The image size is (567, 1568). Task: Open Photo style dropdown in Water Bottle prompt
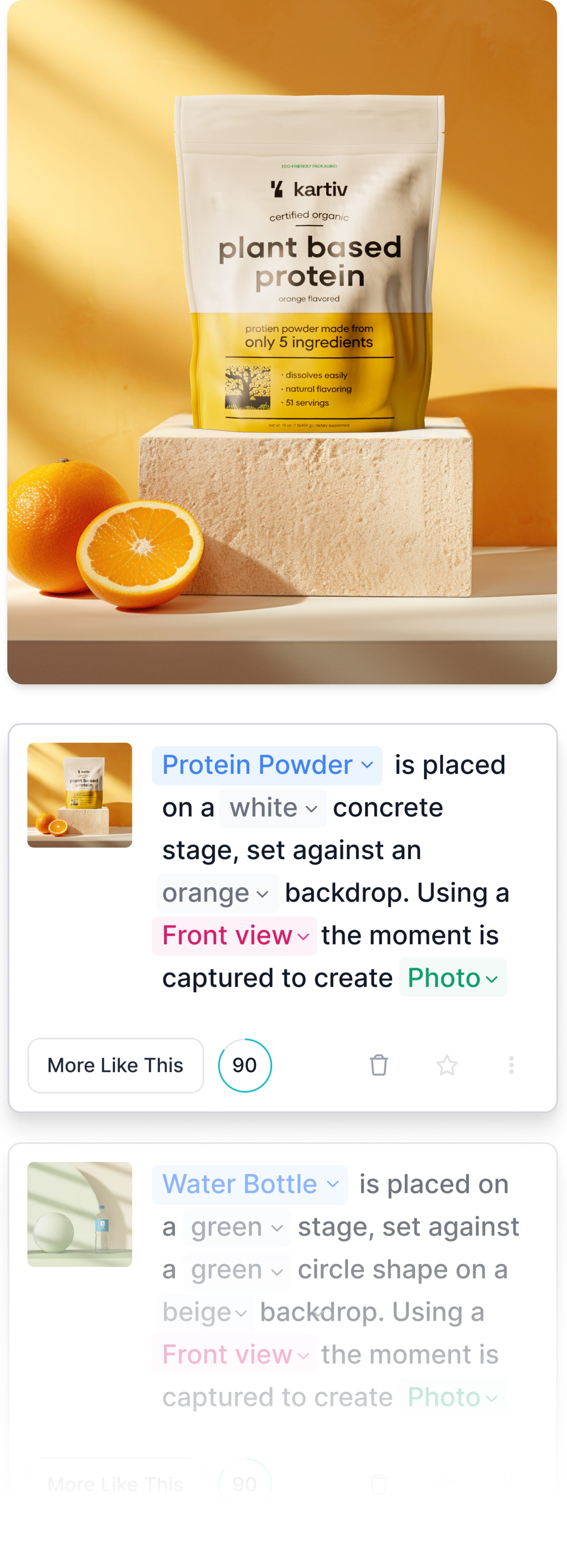[452, 1398]
